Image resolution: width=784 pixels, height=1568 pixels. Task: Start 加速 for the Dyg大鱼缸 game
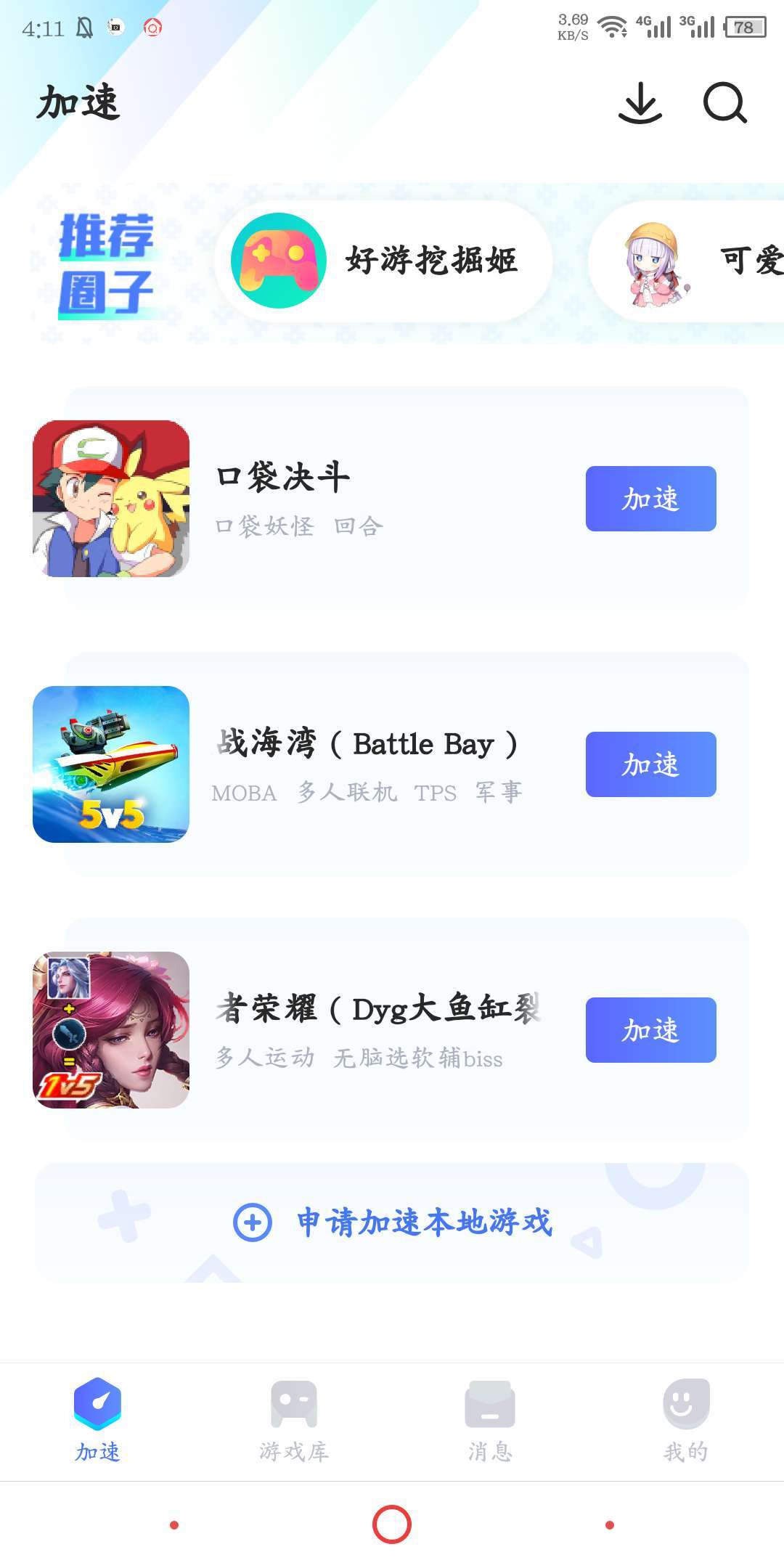click(650, 1030)
